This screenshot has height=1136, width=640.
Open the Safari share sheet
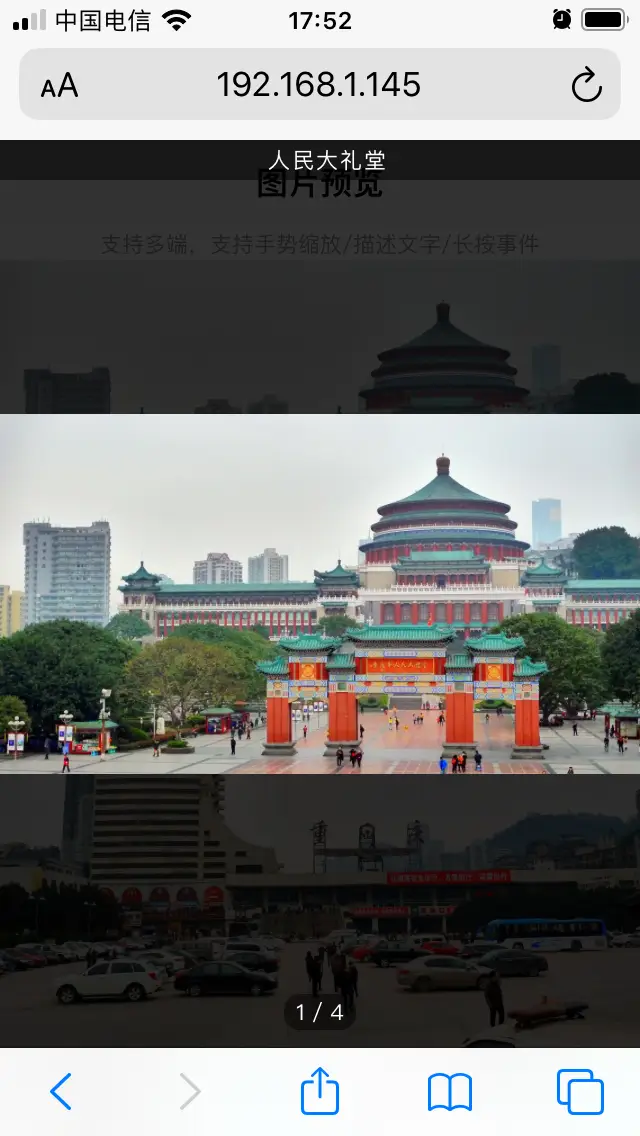[320, 1091]
